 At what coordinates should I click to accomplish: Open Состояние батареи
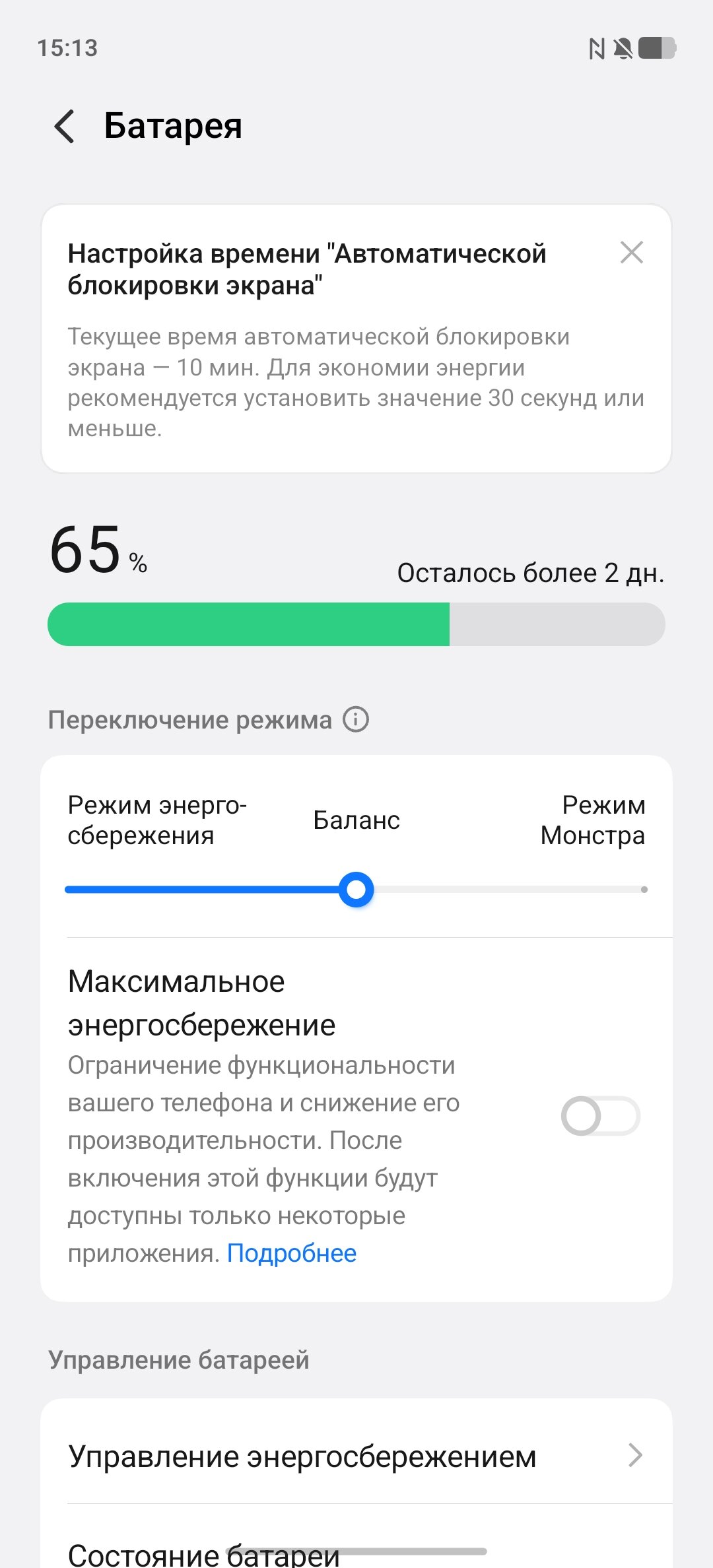click(x=205, y=1555)
